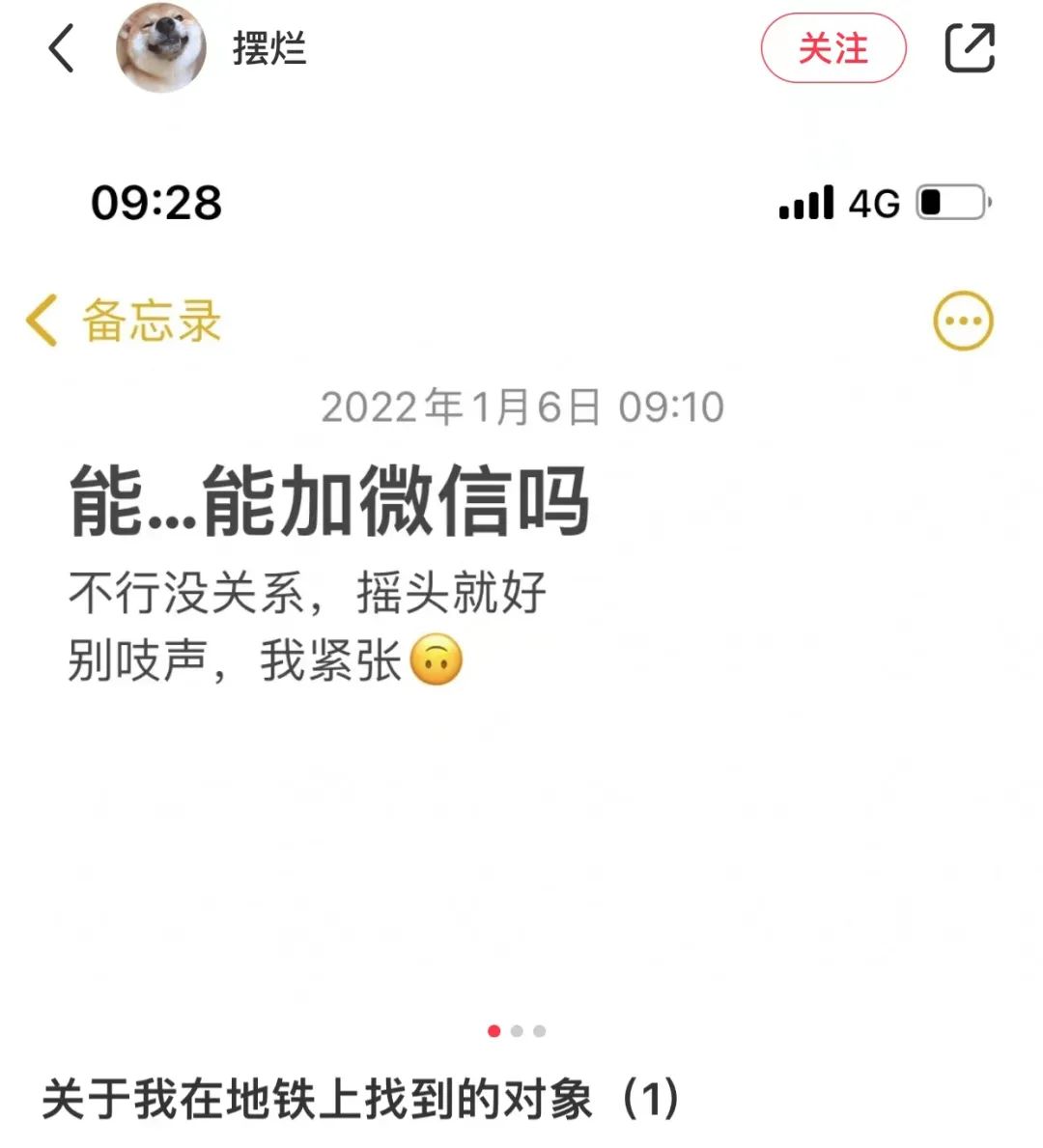Tap the battery indicator in the status bar
This screenshot has width=1043, height=1148.
point(952,203)
